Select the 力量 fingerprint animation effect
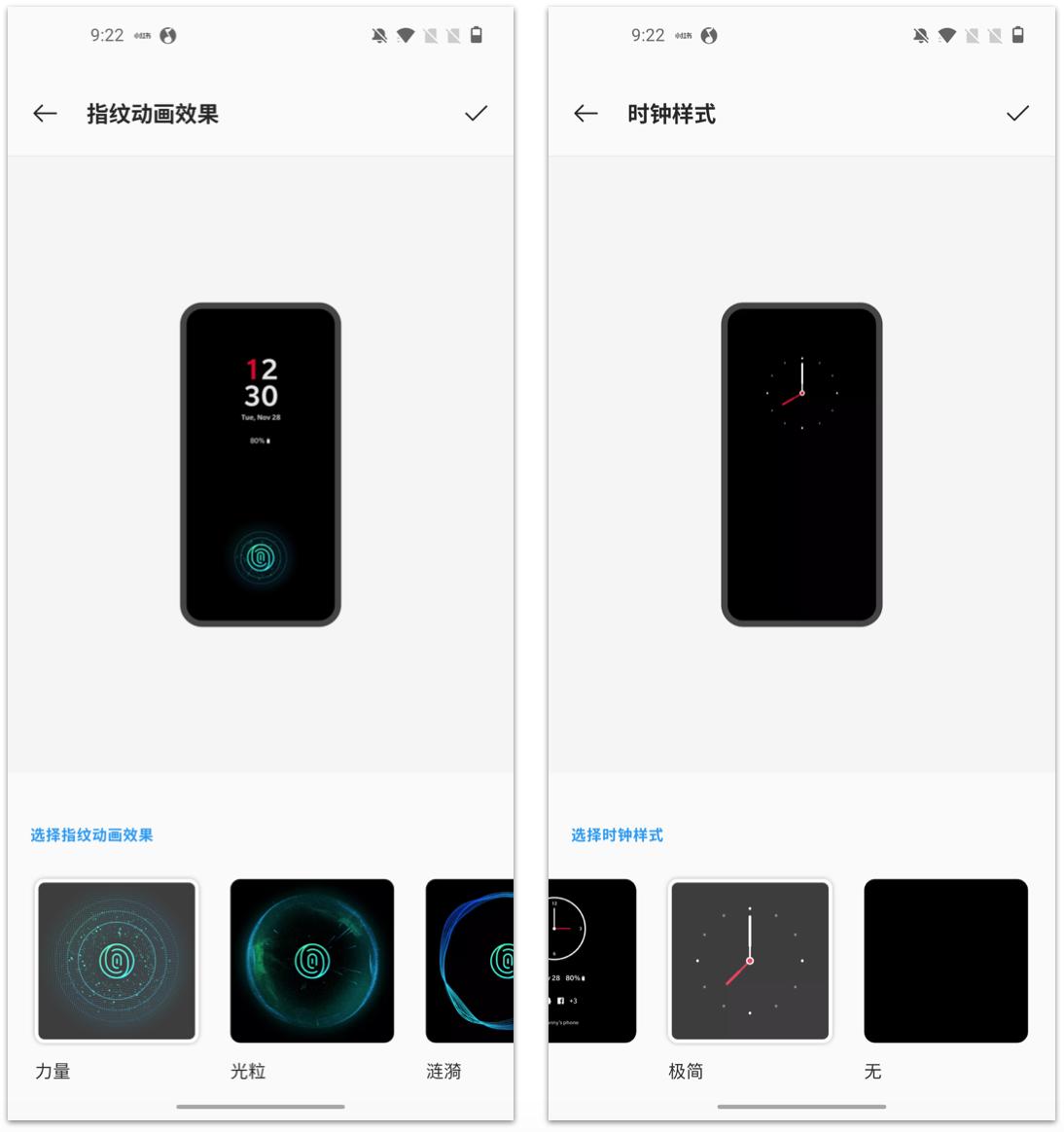Screen dimensions: 1064x1132 click(116, 960)
